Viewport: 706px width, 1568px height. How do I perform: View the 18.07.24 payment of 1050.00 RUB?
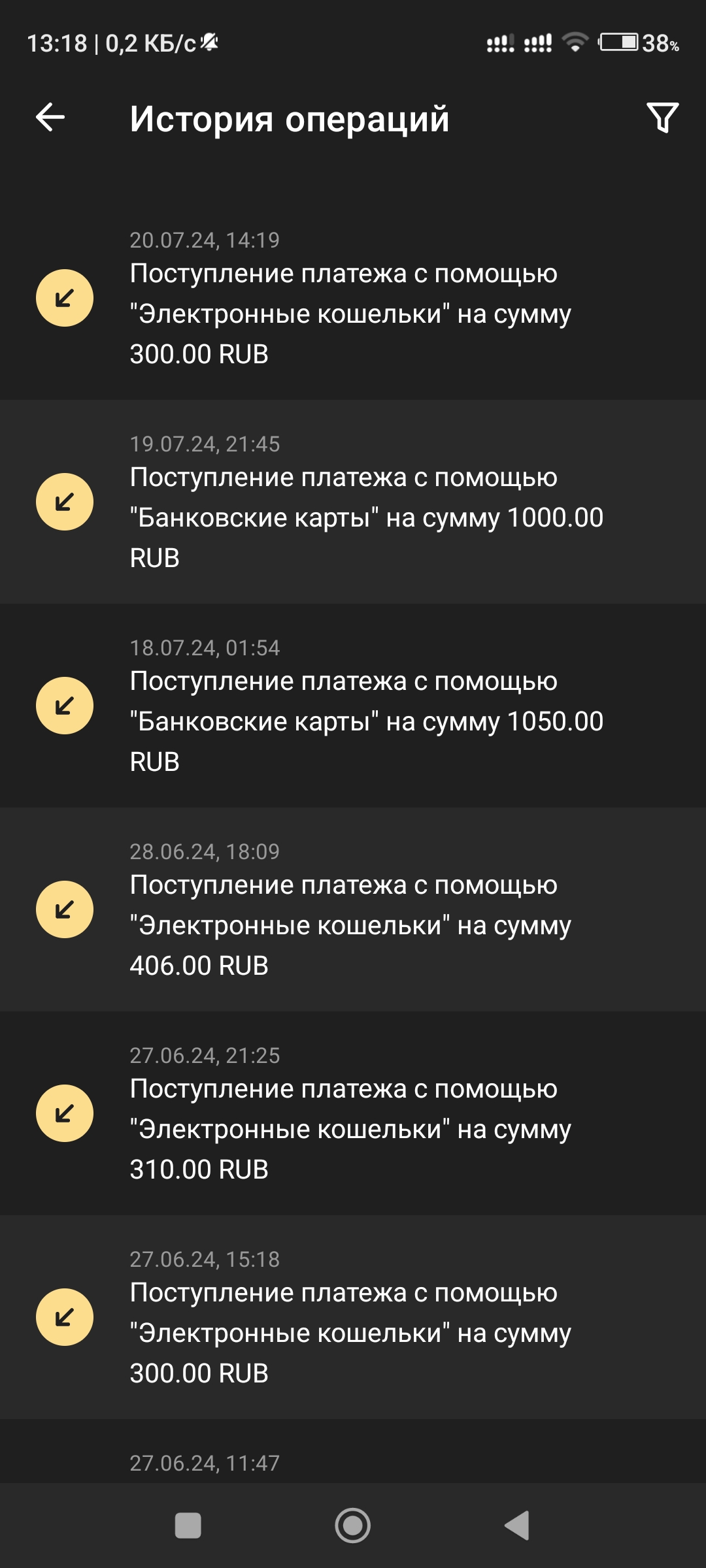(x=353, y=706)
